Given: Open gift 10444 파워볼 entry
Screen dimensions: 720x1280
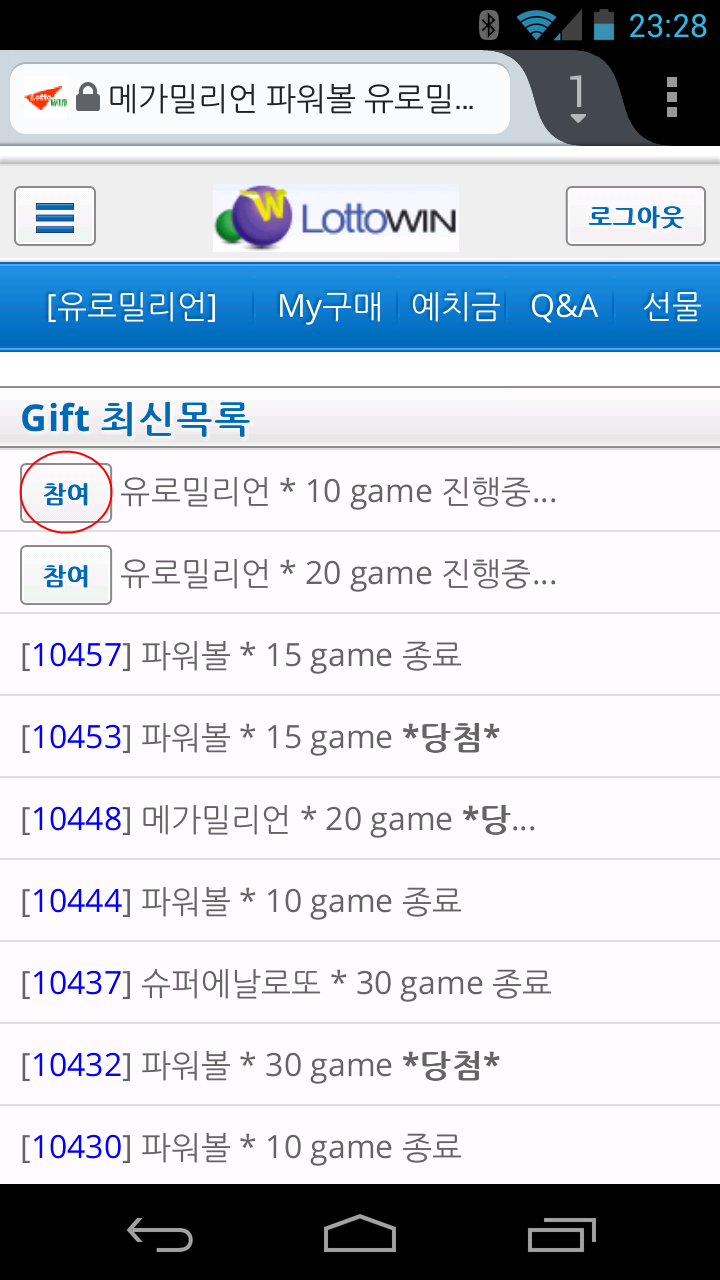Looking at the screenshot, I should pyautogui.click(x=77, y=902).
